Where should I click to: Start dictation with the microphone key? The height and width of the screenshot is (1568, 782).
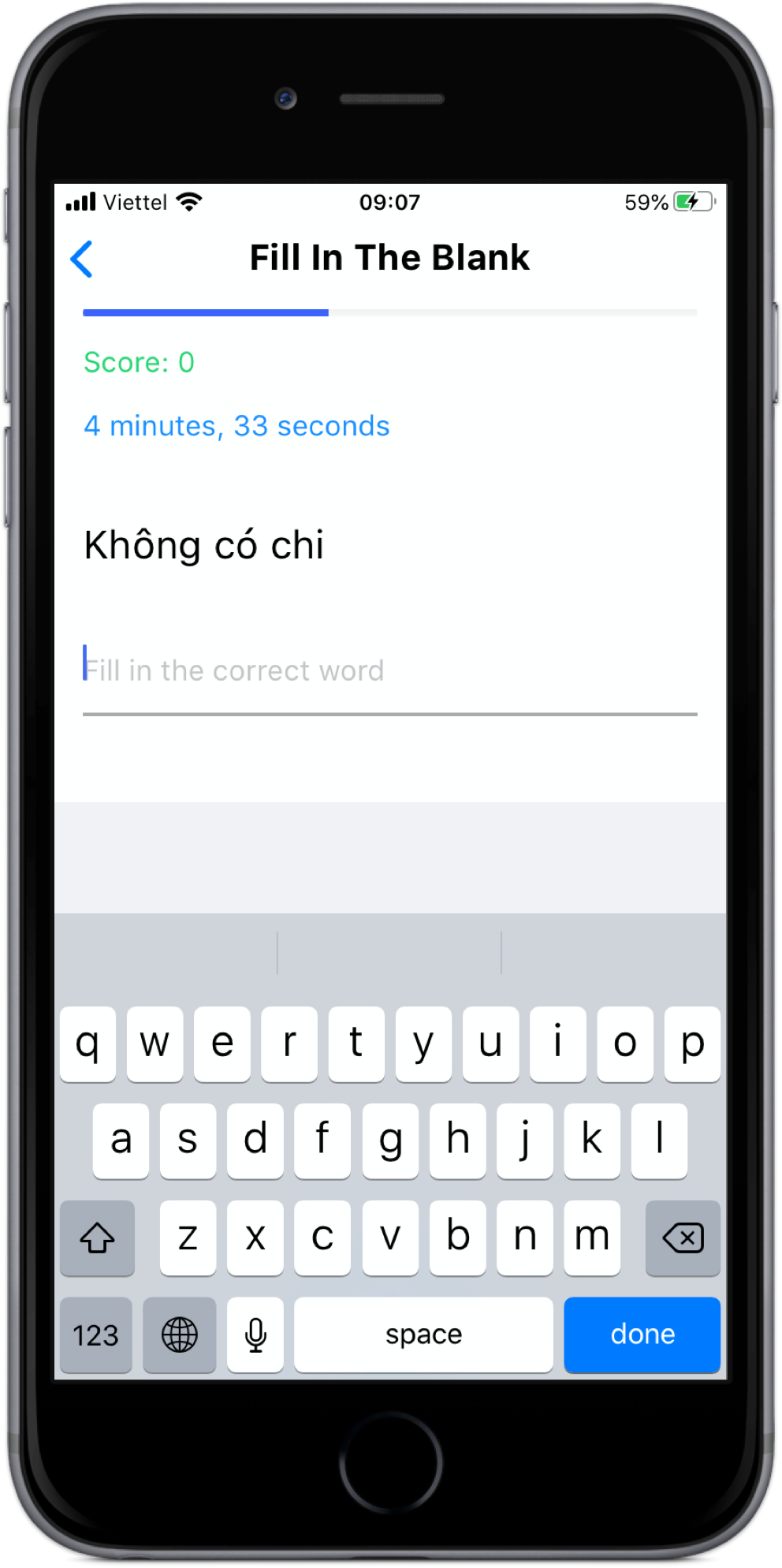pos(255,1335)
